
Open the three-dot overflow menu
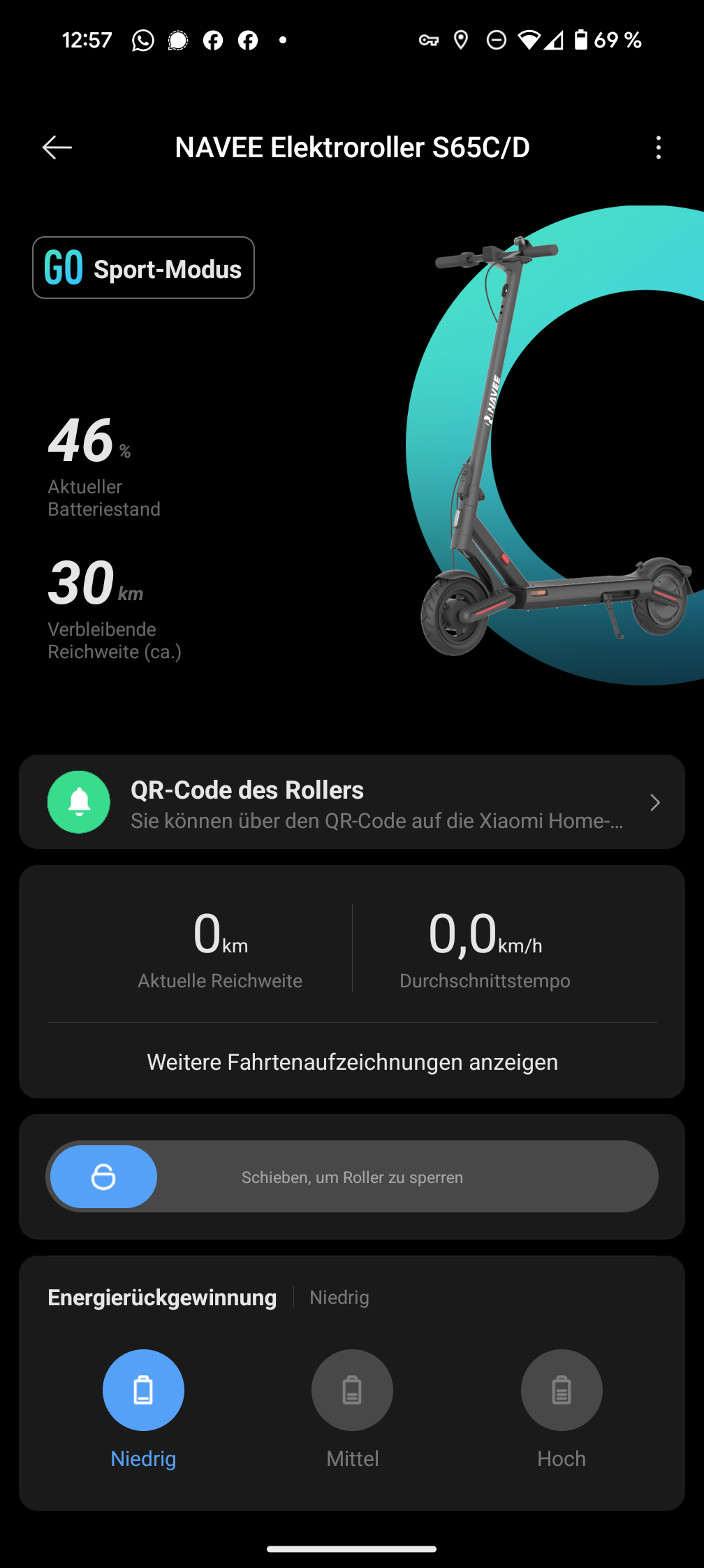tap(658, 147)
